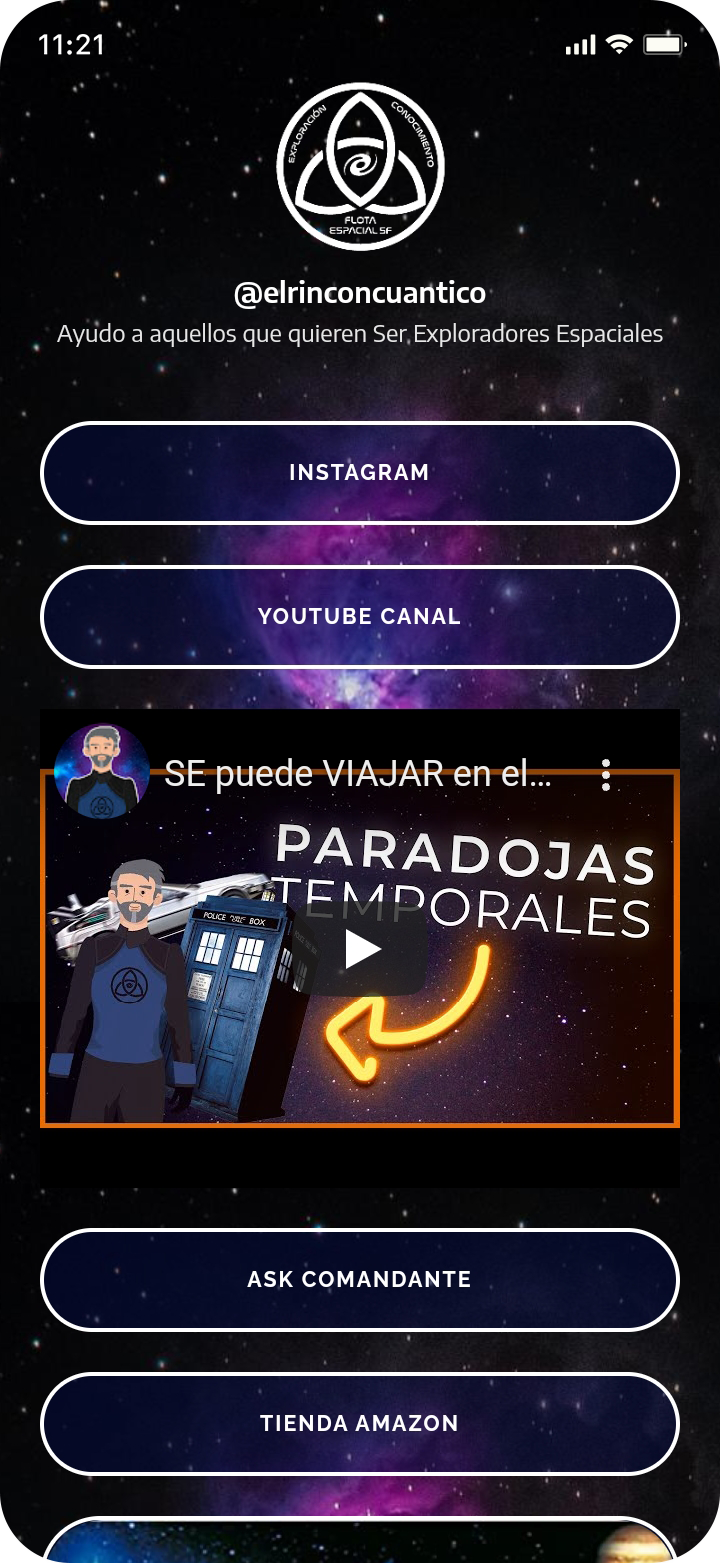Open the Flota Espacial SF logo
Screen dimensions: 720x1563
click(x=359, y=165)
